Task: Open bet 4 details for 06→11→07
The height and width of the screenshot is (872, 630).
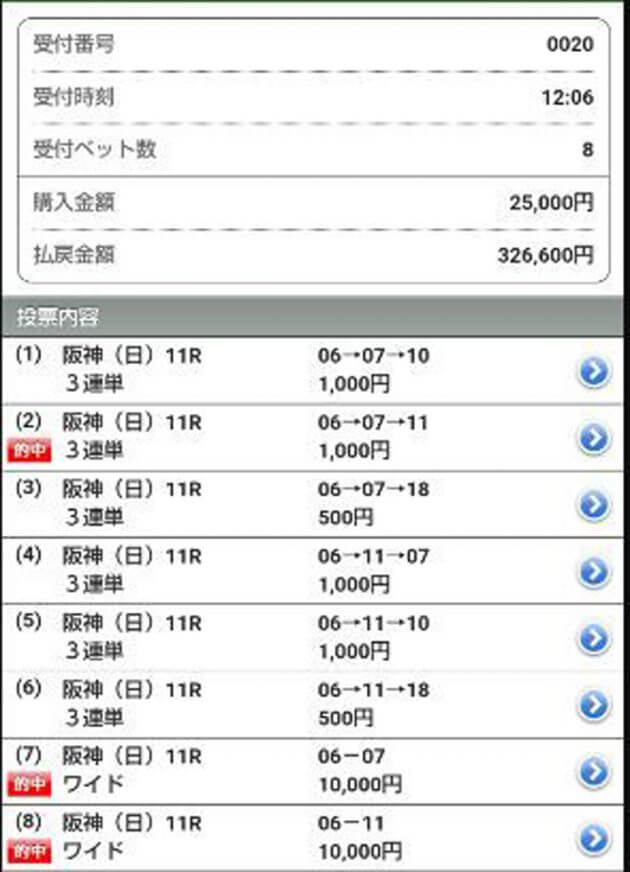Action: click(x=594, y=571)
